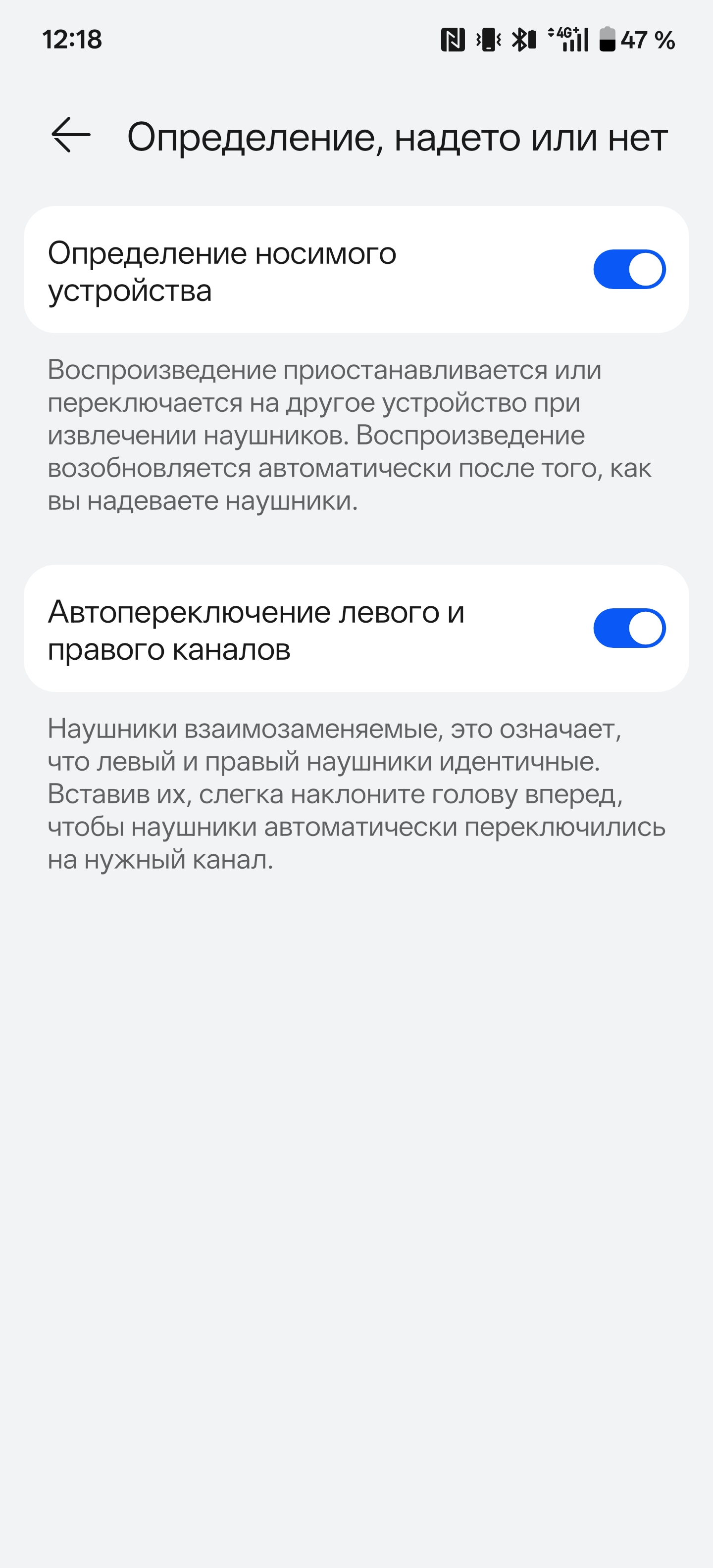
Task: Go back using the arrow icon
Action: click(71, 135)
